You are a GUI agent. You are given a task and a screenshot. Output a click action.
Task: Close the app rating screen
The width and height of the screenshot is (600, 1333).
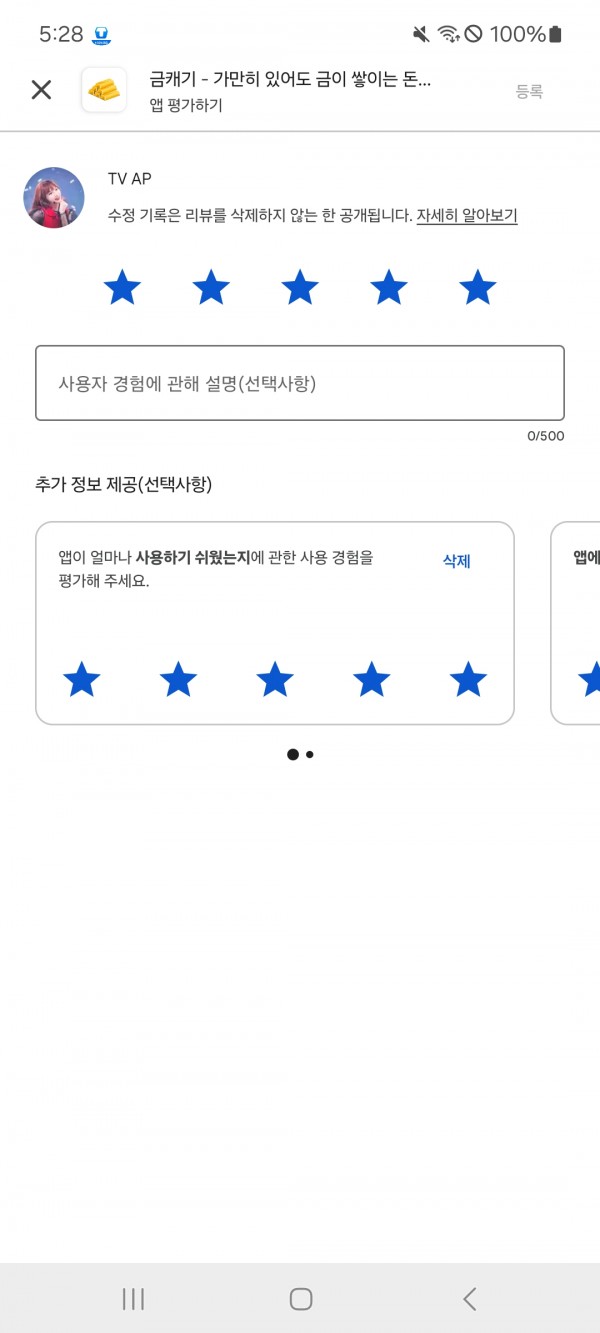41,90
